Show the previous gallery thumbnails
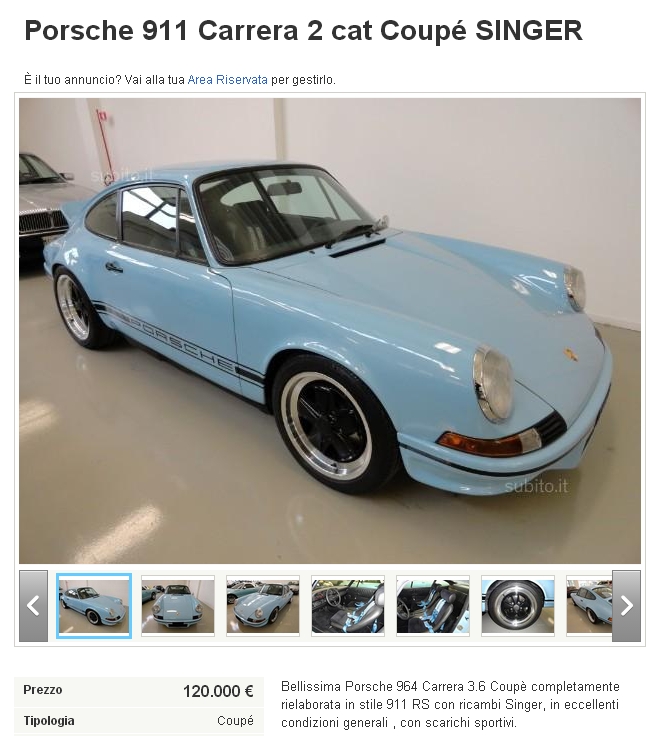646x736 pixels. (33, 605)
